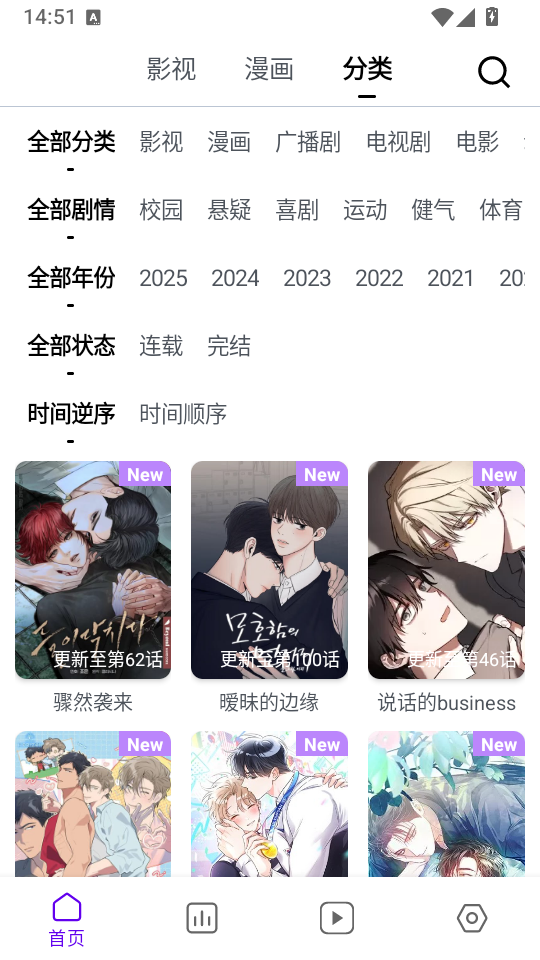Open the settings hexagon bottom tab
This screenshot has height=960, width=540.
[472, 918]
